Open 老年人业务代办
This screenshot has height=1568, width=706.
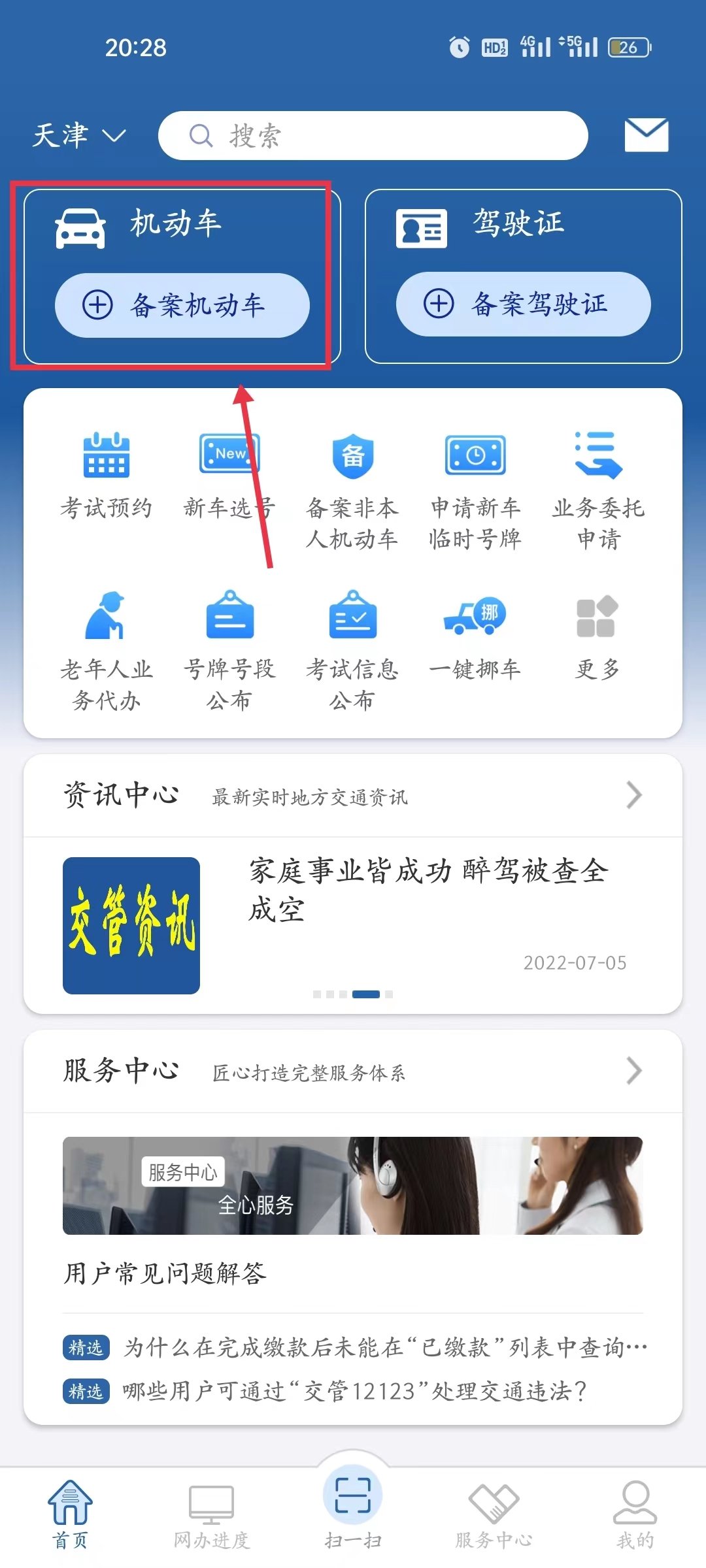pyautogui.click(x=106, y=651)
